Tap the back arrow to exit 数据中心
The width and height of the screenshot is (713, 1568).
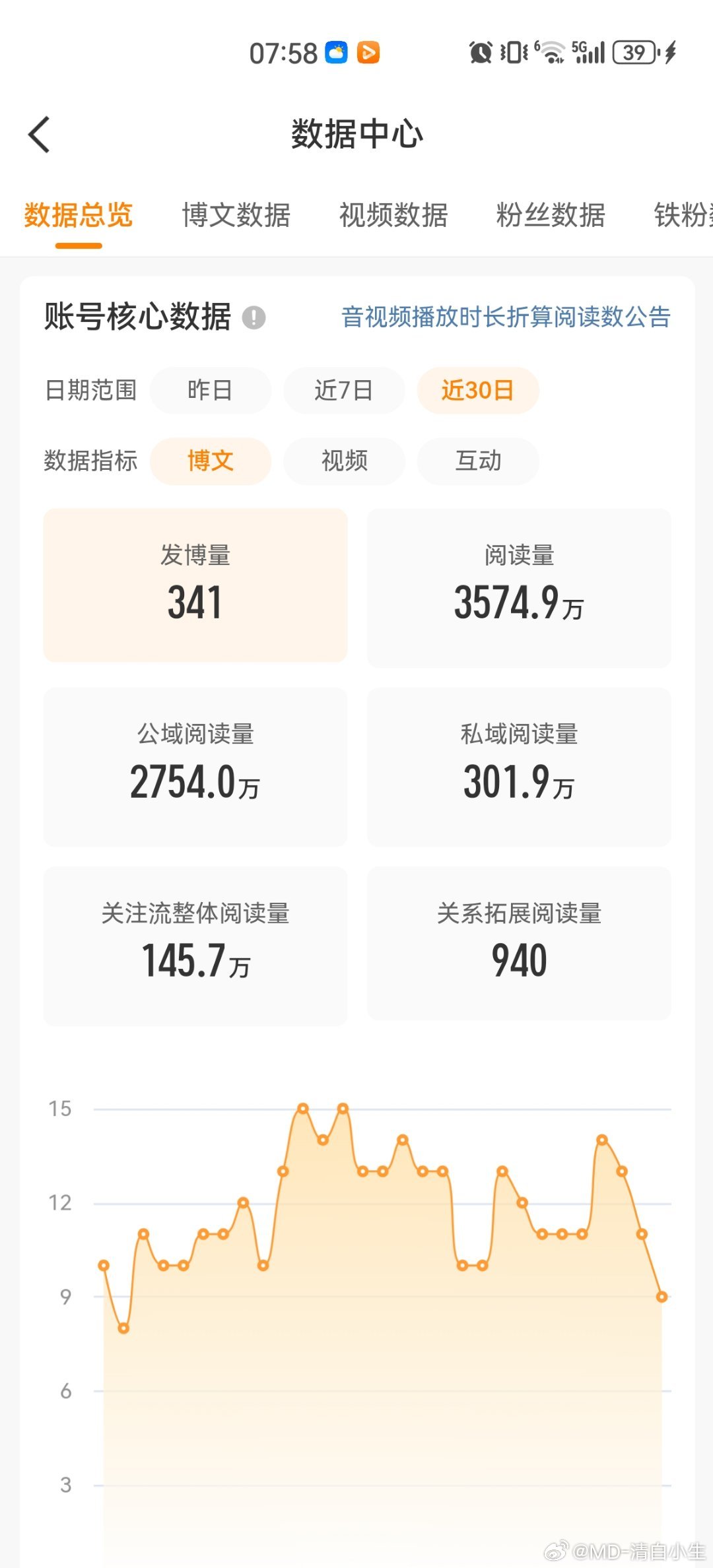tap(38, 133)
